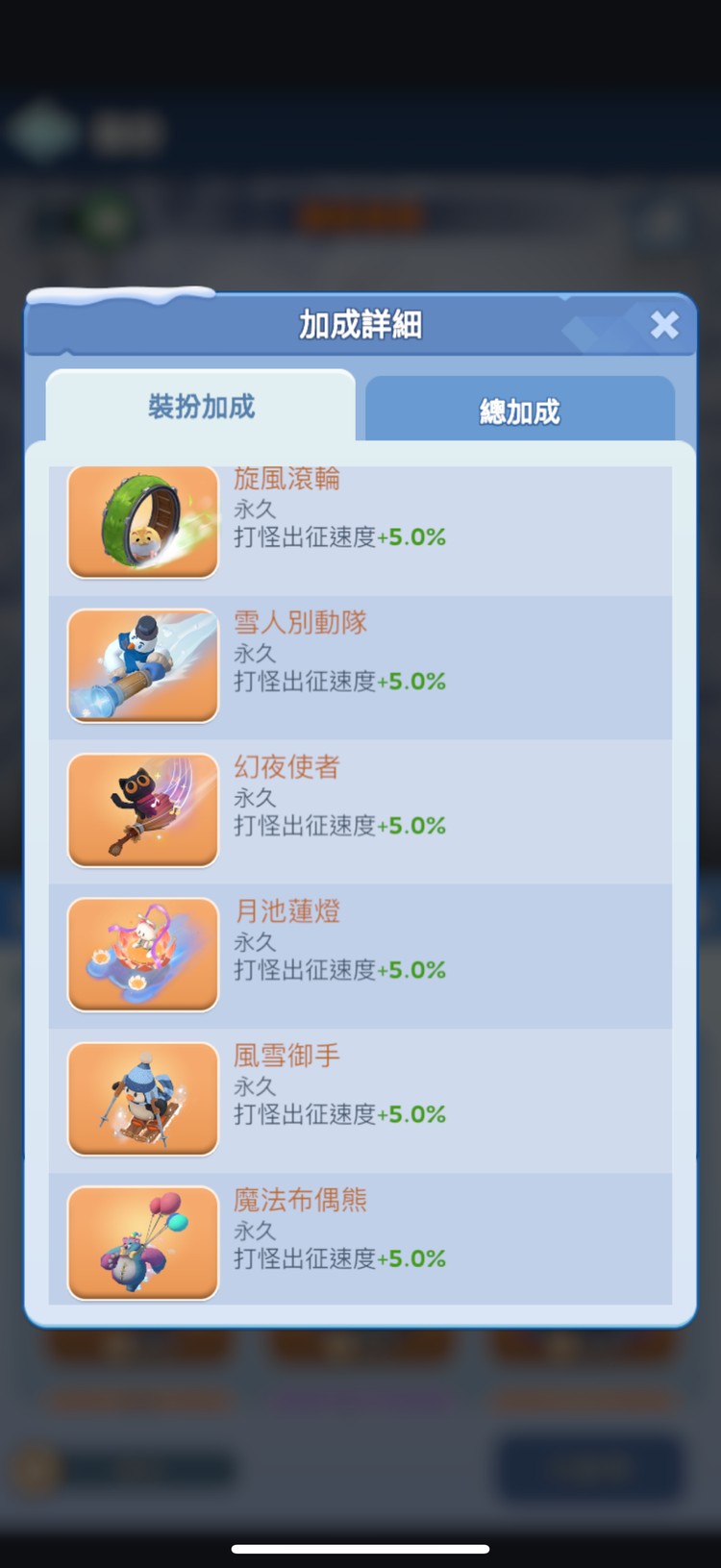This screenshot has width=721, height=1568.
Task: Switch to the 總加成 tab
Action: pos(520,410)
